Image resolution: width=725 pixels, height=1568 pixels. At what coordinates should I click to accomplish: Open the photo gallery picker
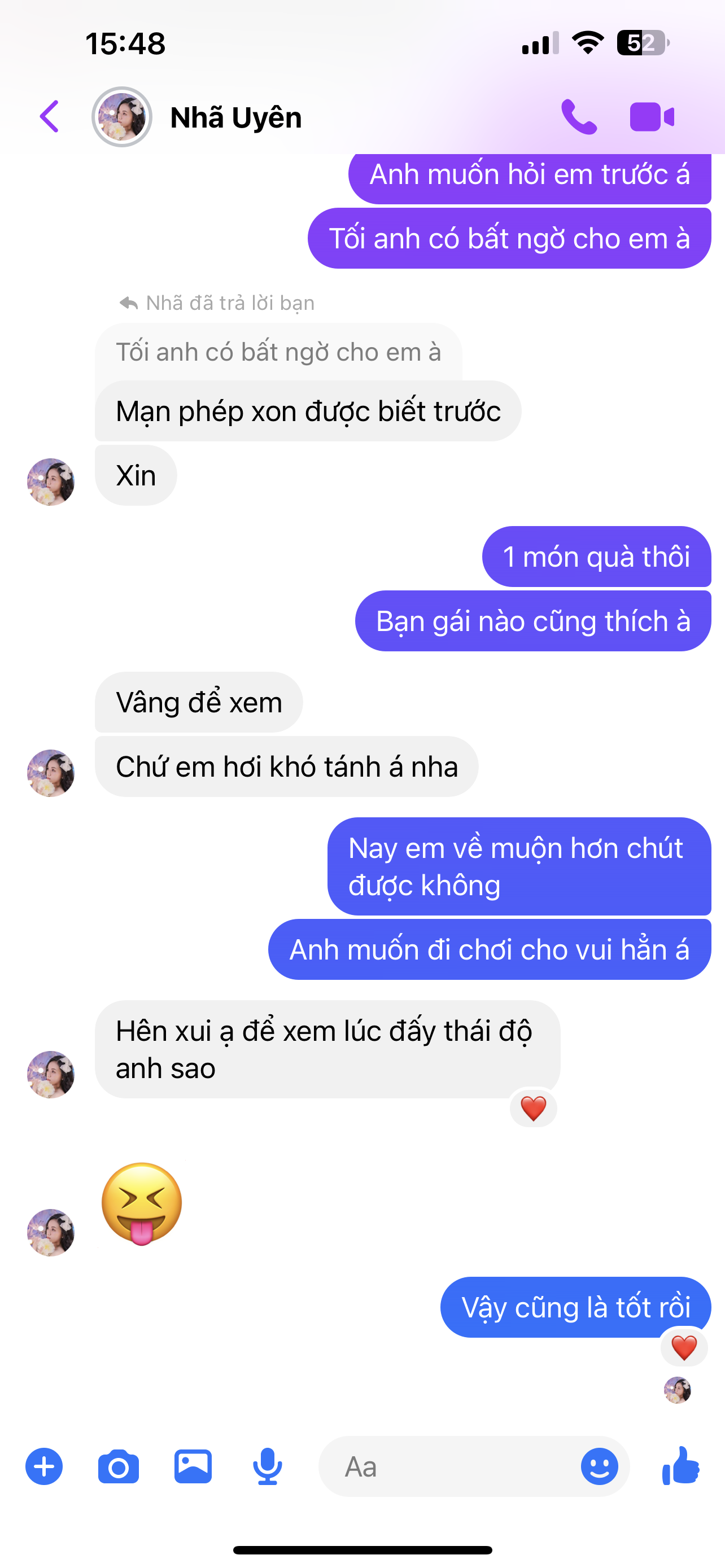click(193, 1466)
